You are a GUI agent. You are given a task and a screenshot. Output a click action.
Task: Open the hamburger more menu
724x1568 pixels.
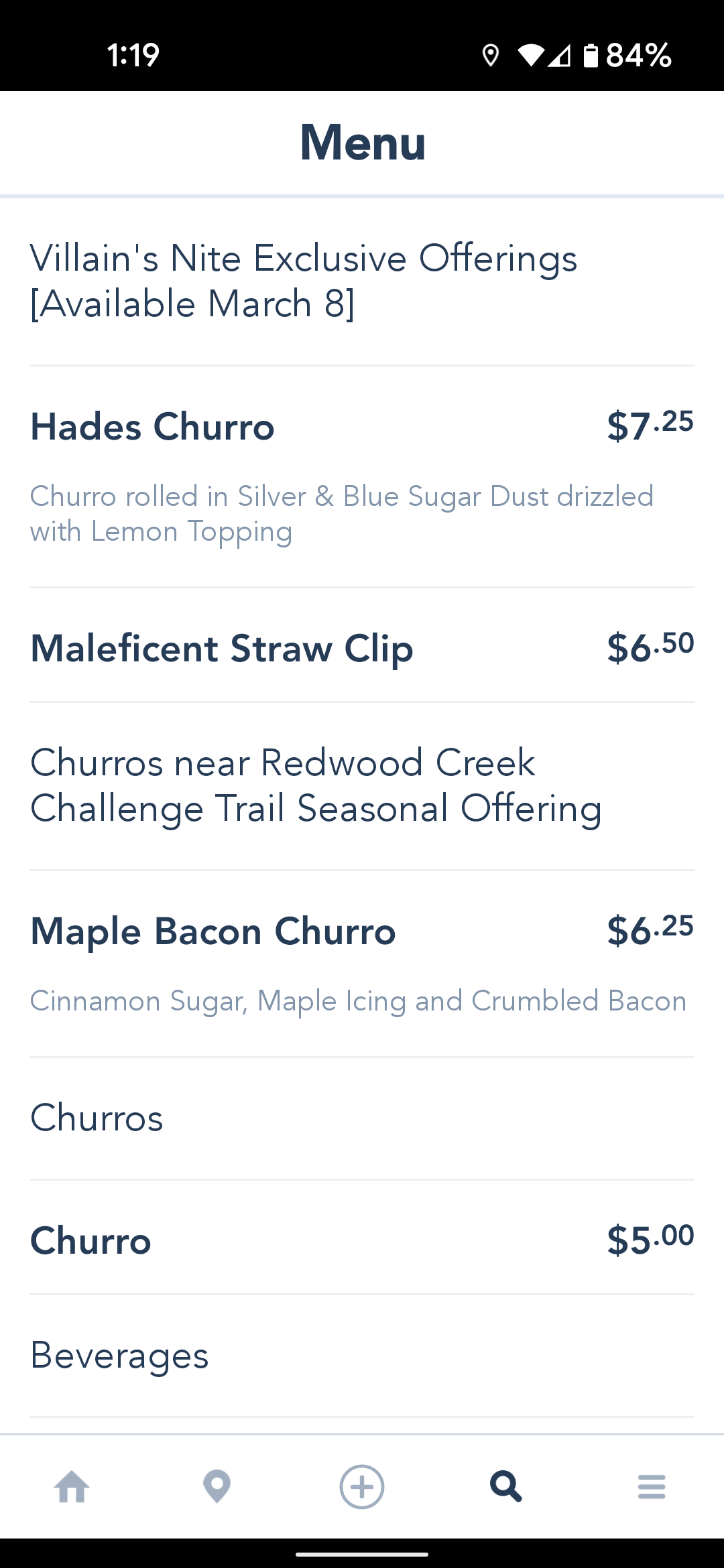pyautogui.click(x=652, y=1486)
